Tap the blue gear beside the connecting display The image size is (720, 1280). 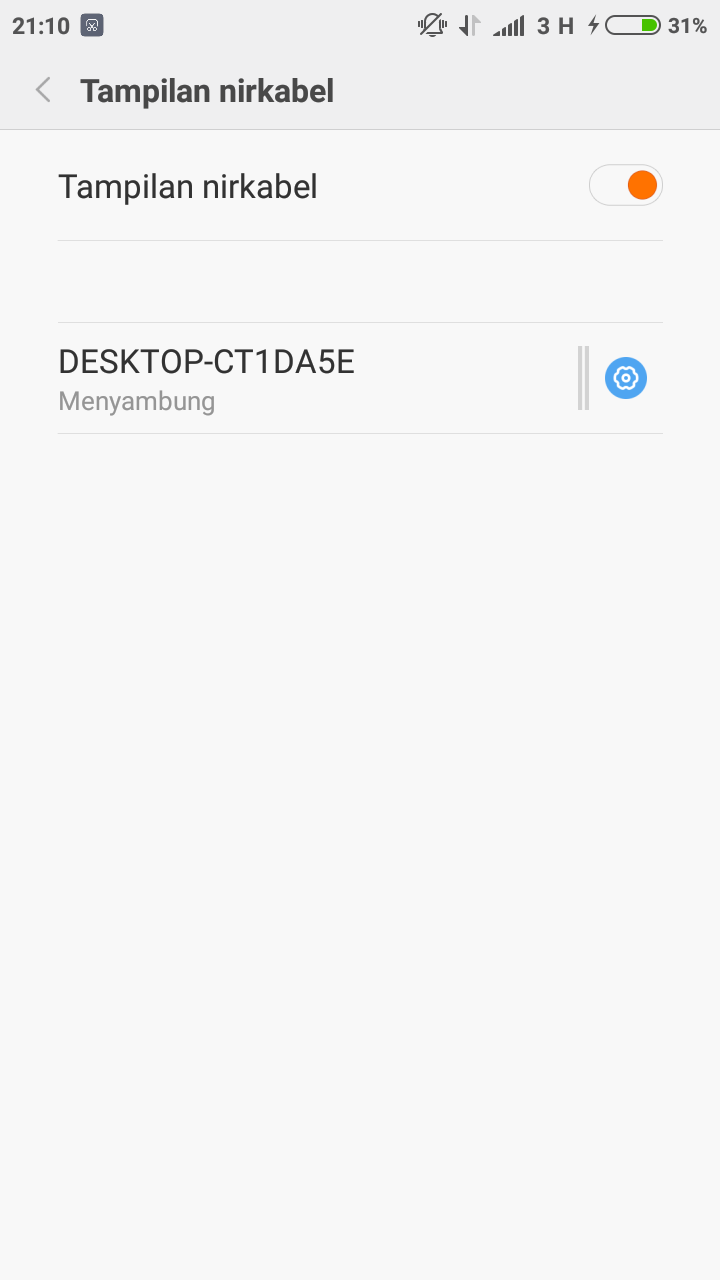pos(625,378)
